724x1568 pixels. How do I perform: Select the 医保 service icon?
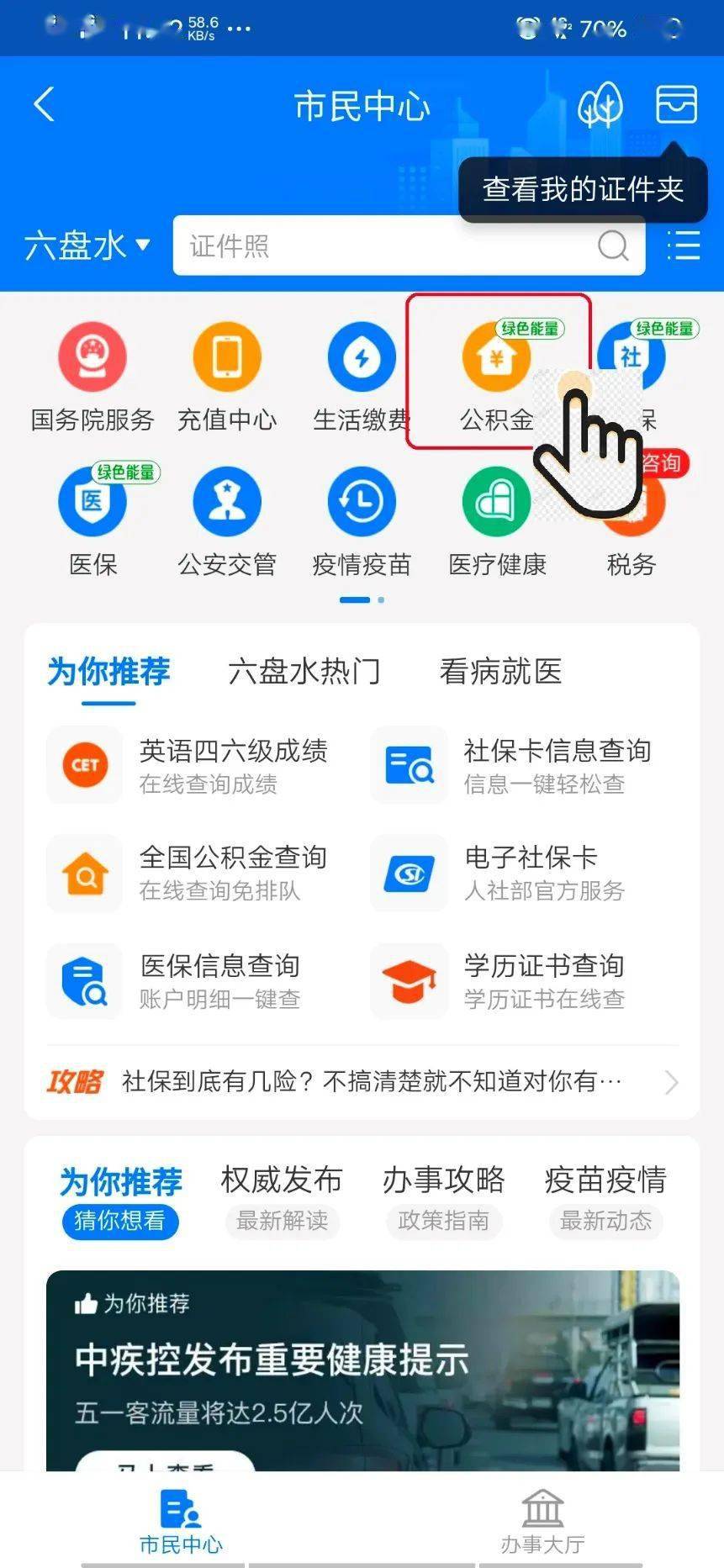(x=92, y=500)
